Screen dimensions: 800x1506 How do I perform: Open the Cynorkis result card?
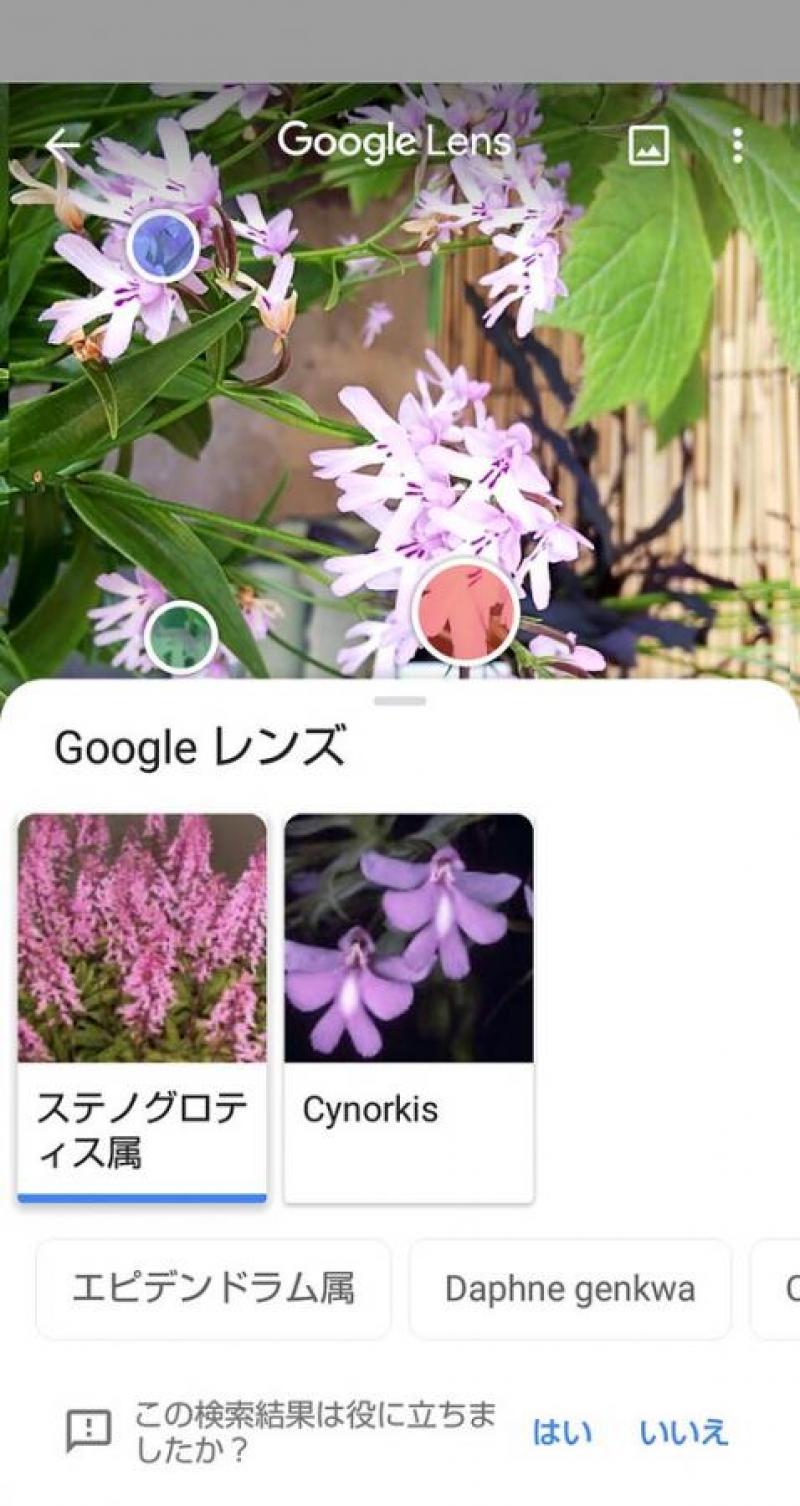(409, 1007)
